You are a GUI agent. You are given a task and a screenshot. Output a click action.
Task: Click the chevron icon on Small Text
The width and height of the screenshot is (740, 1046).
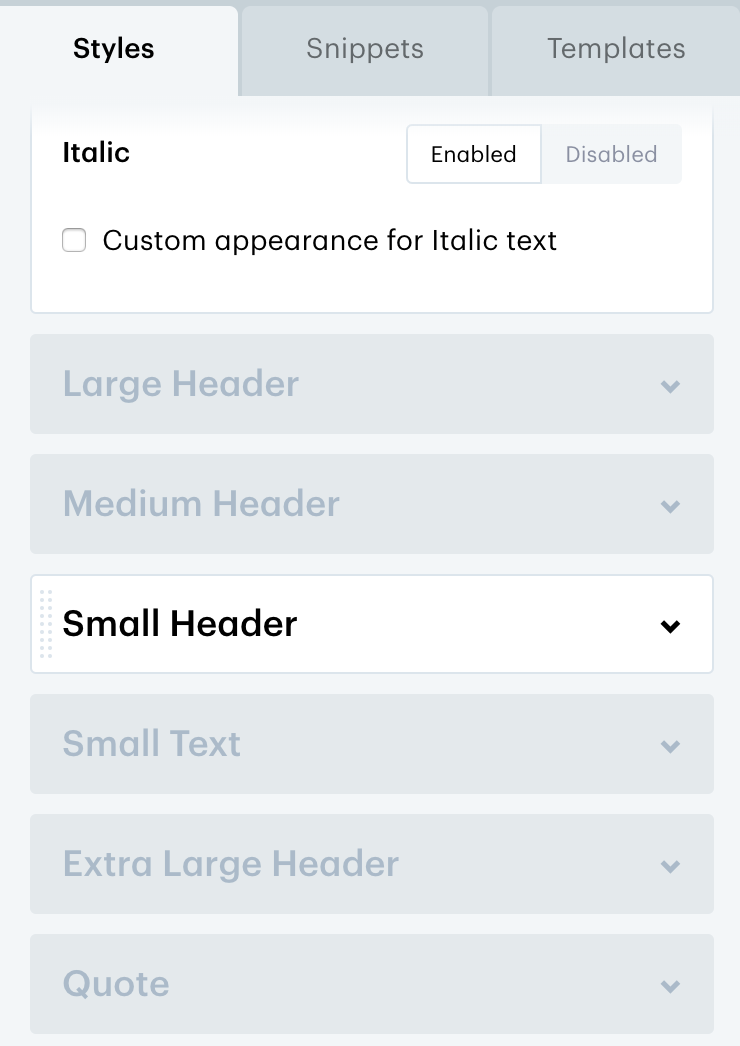click(x=669, y=746)
